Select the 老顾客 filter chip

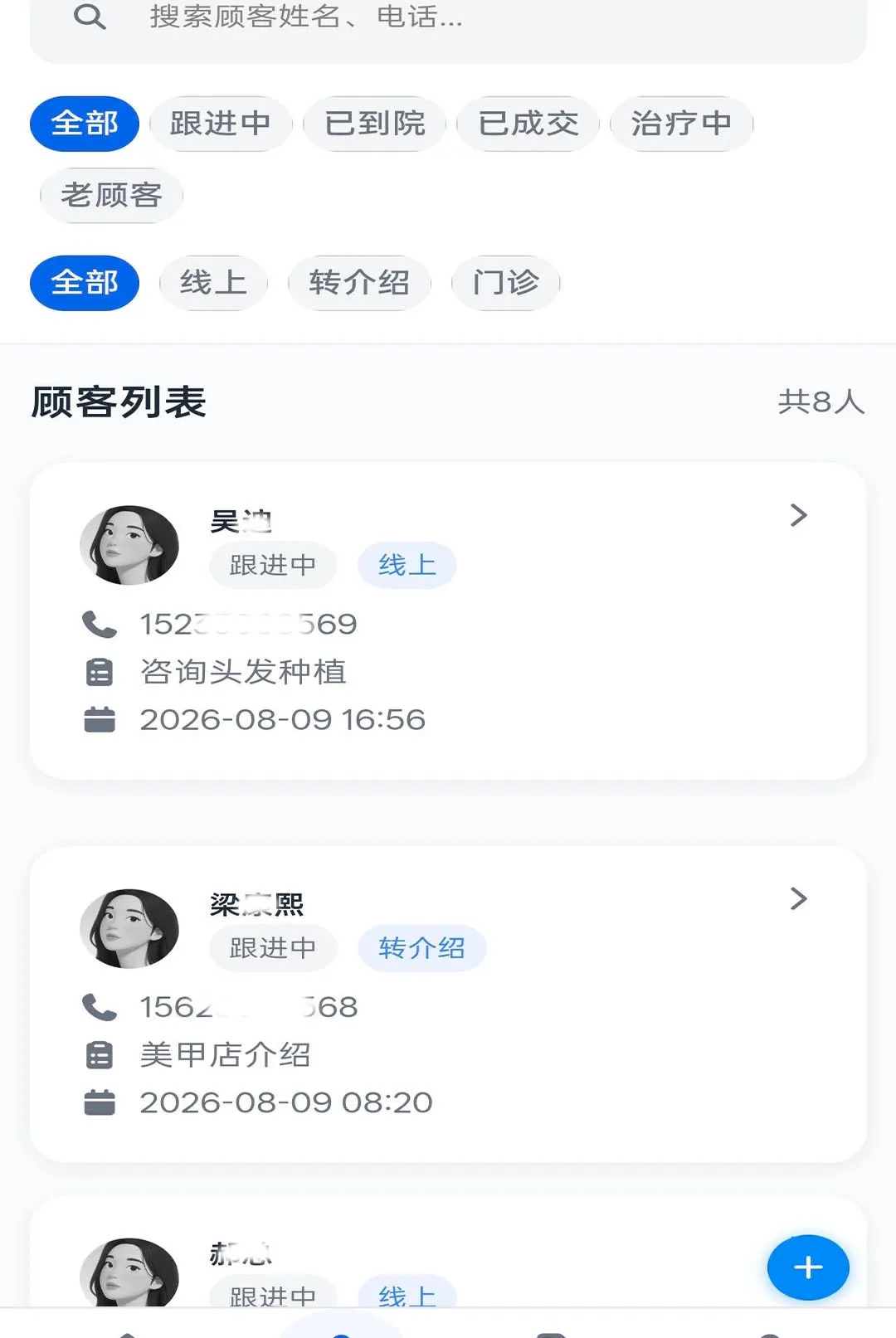pos(111,196)
